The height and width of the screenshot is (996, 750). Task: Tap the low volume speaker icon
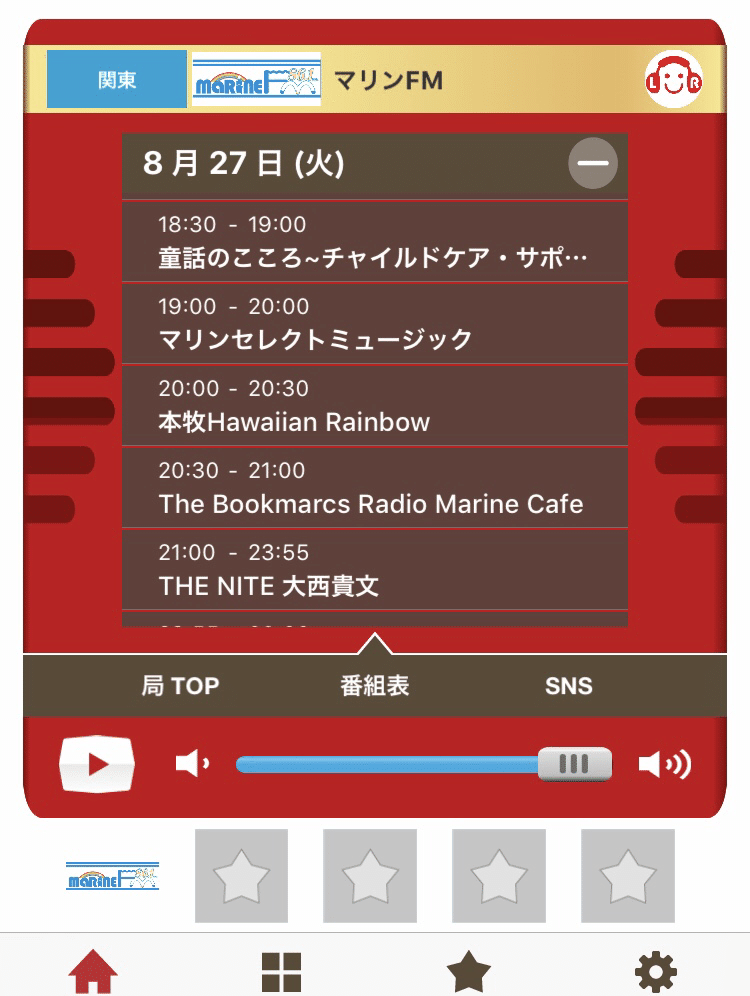pos(191,765)
